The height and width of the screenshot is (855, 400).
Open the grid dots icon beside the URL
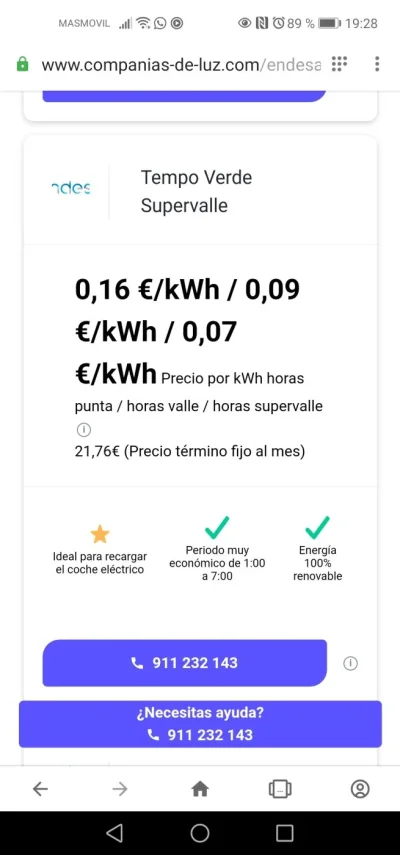click(x=339, y=64)
